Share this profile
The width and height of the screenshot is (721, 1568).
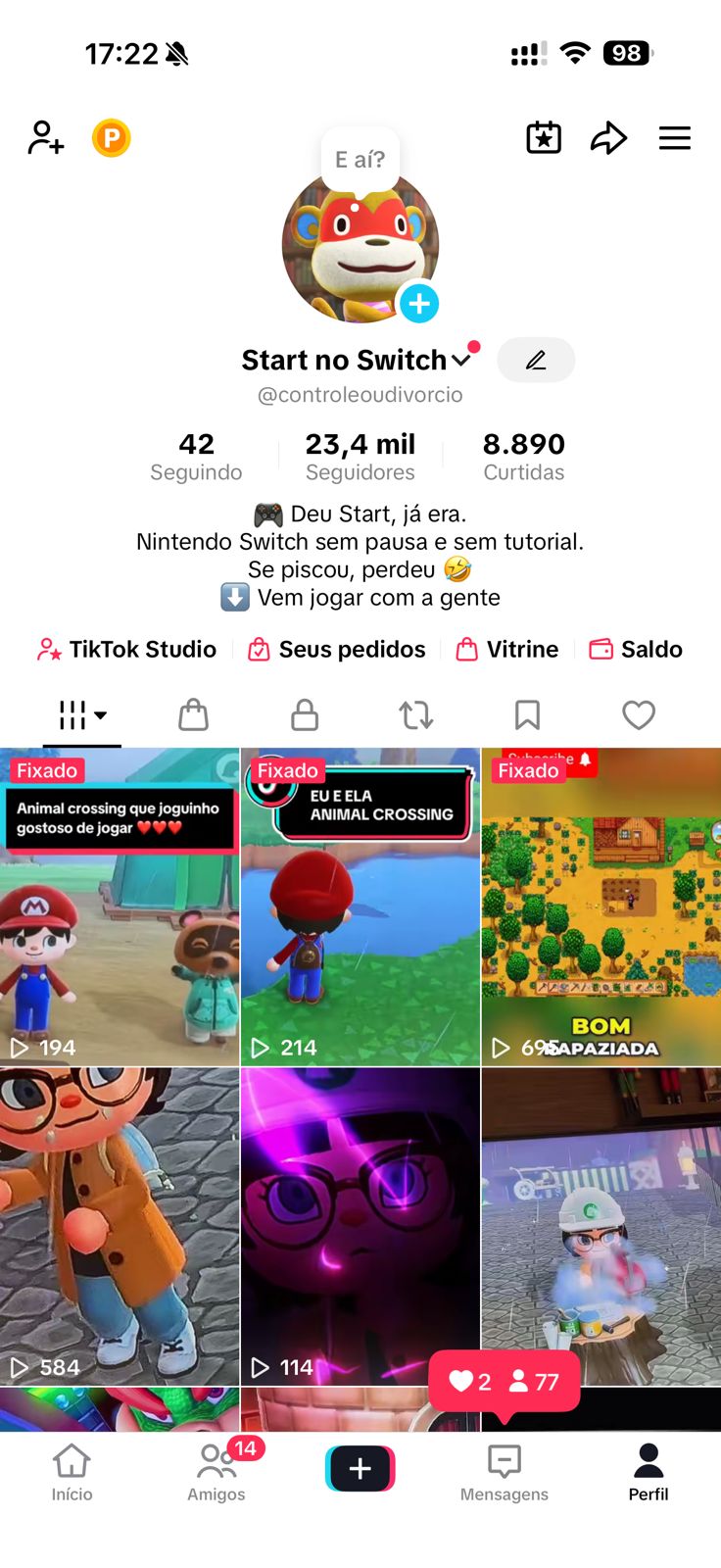coord(608,138)
